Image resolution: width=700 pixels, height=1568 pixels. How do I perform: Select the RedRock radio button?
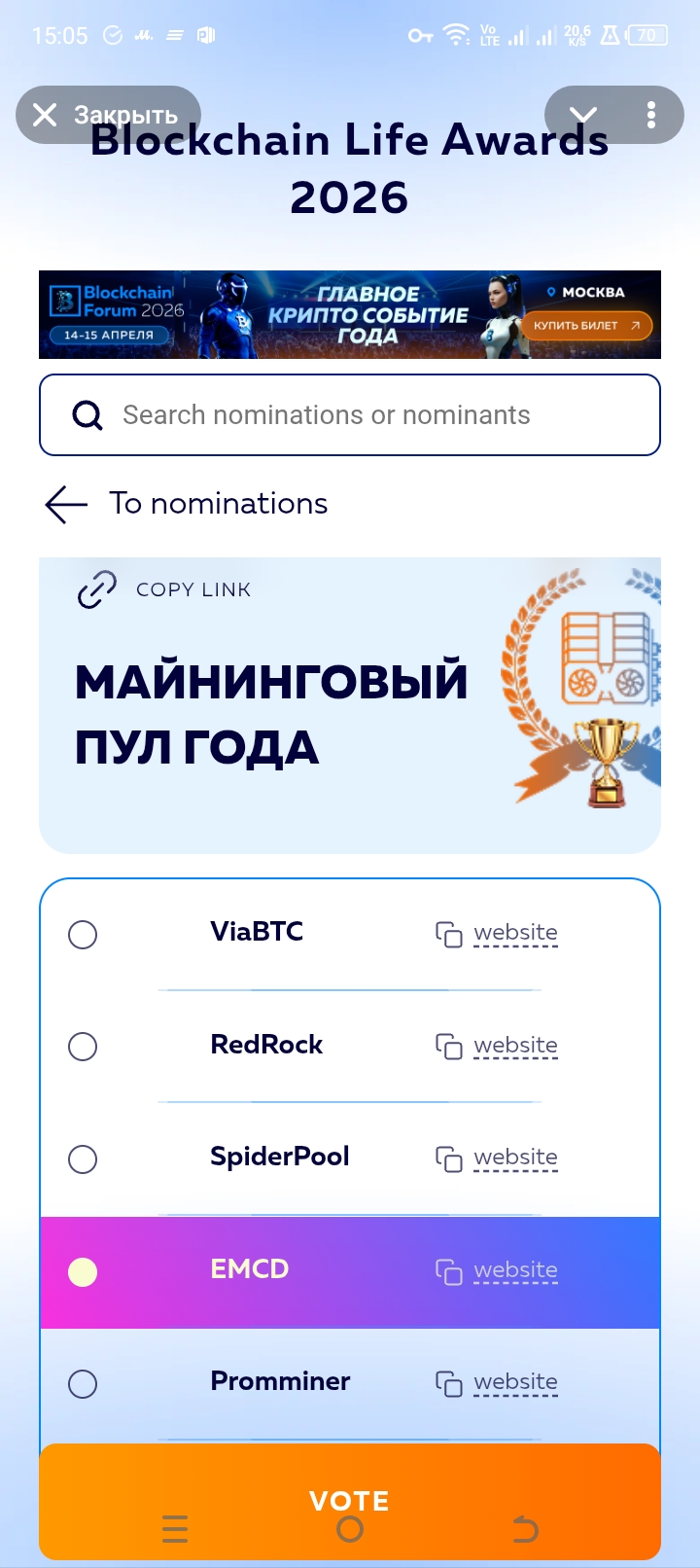tap(83, 1047)
